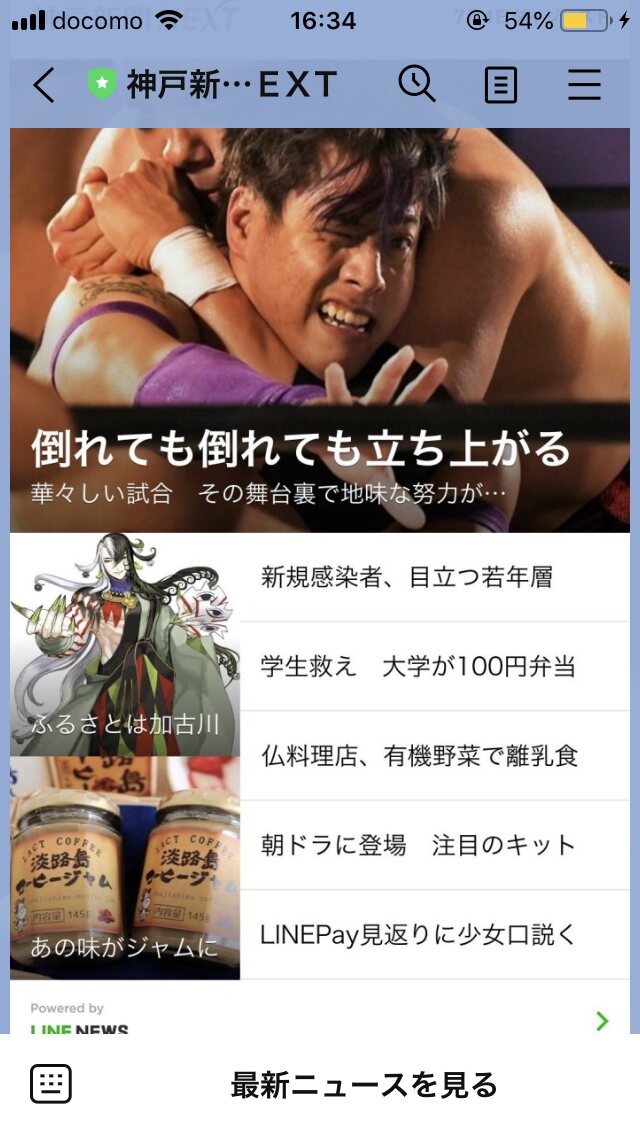Go back from the 神戸新聞NEXT chat
The width and height of the screenshot is (640, 1136).
44,85
